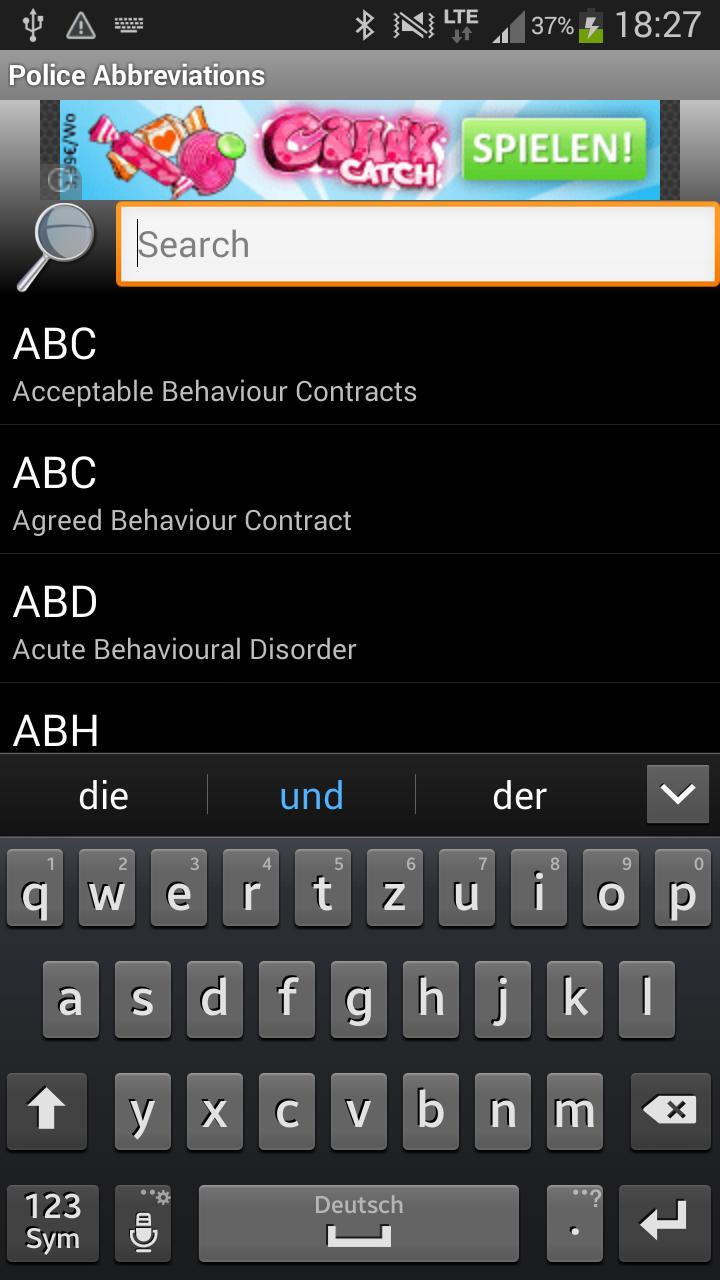The width and height of the screenshot is (720, 1280).
Task: Toggle to symbols with the 123 Sym key
Action: pyautogui.click(x=52, y=1222)
